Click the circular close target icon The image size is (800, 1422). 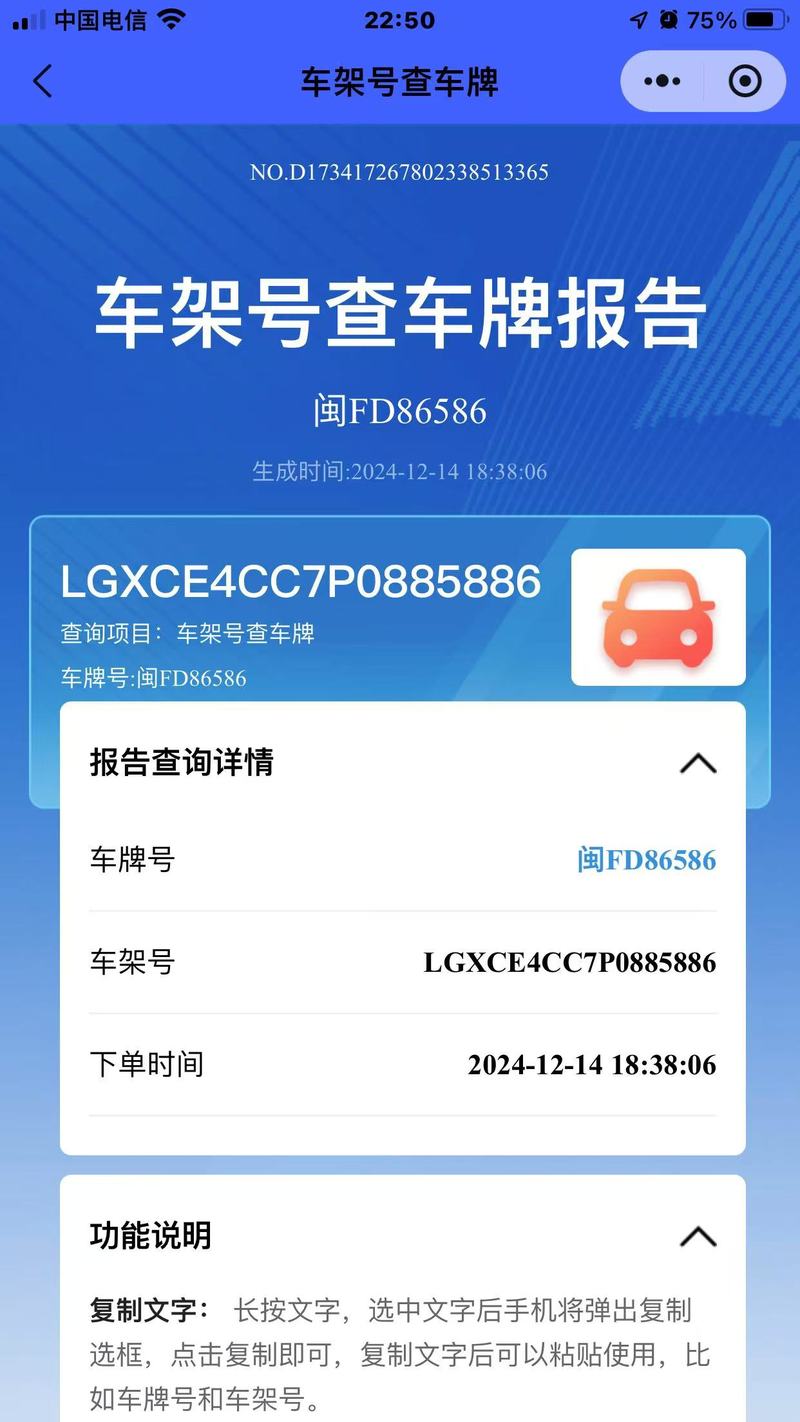746,81
